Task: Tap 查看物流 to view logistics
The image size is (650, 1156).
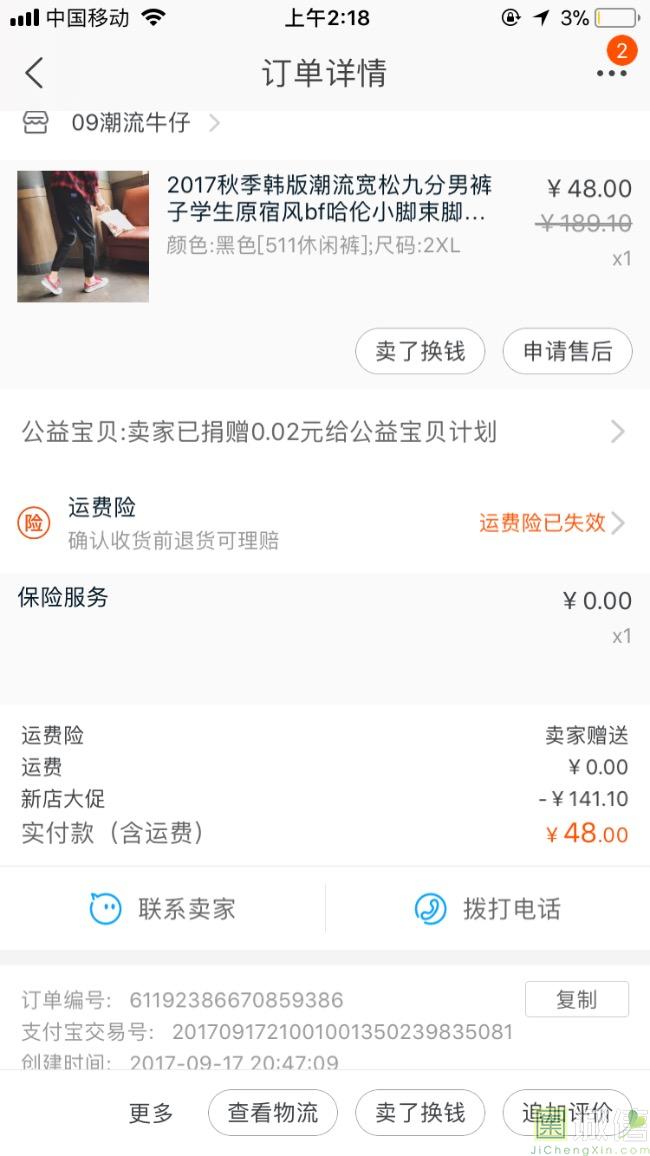Action: tap(273, 1113)
